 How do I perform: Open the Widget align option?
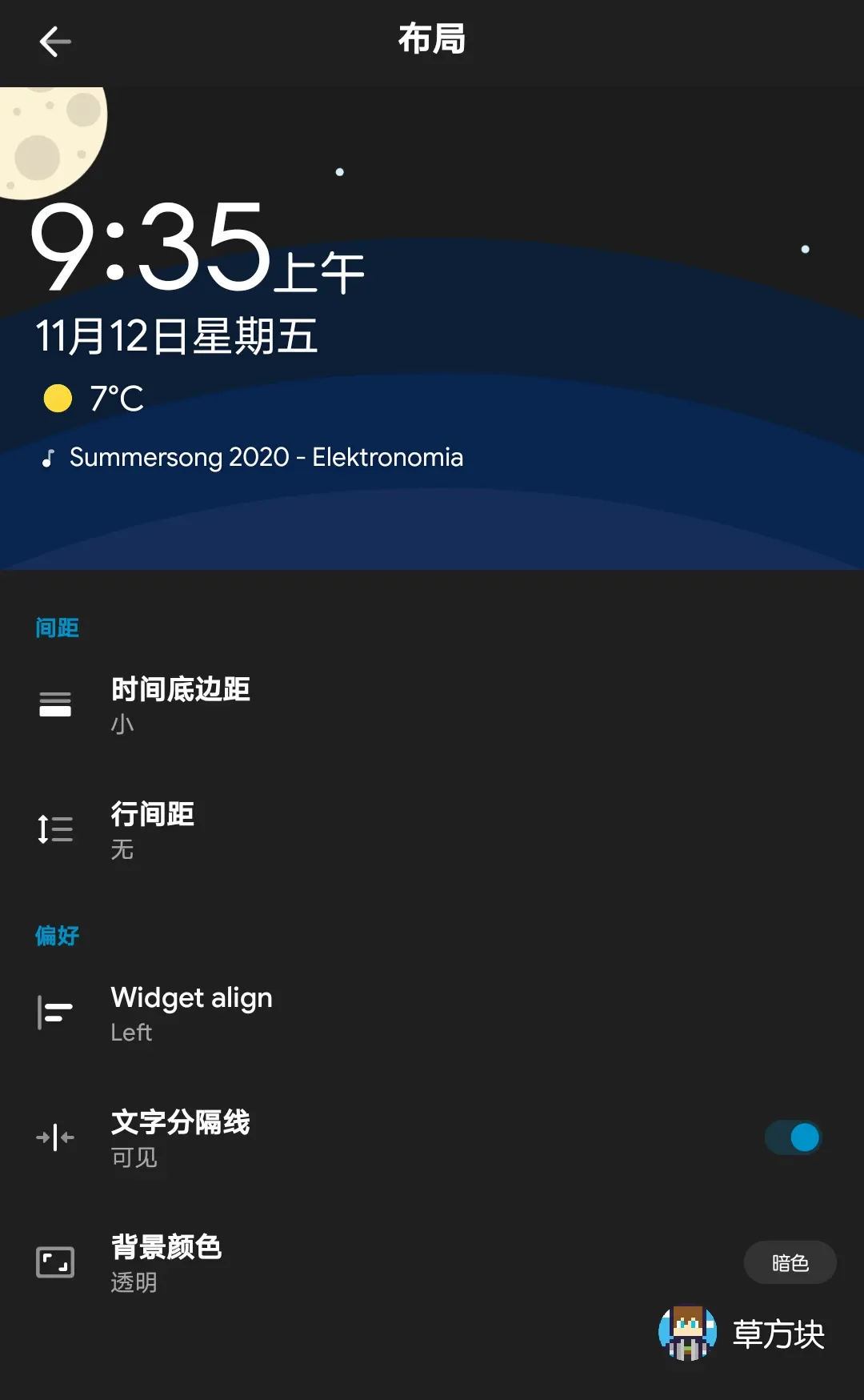191,1013
